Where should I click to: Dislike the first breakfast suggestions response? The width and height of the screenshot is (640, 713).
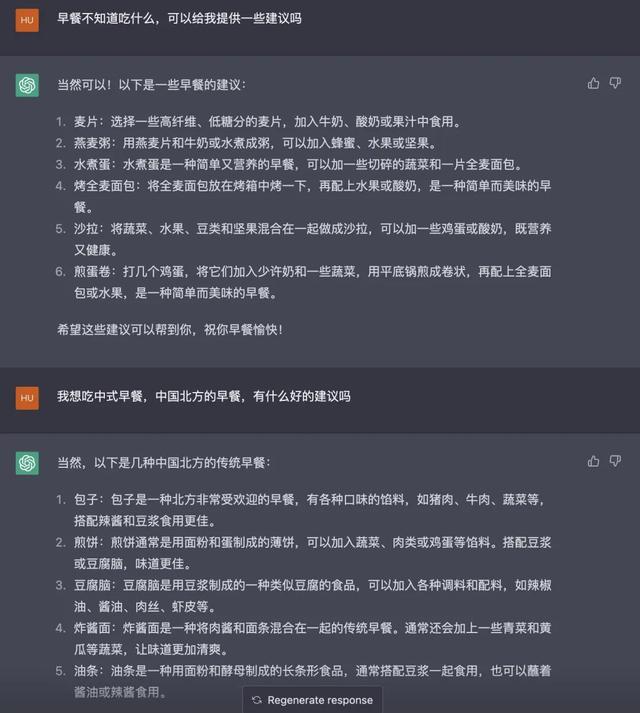(614, 83)
